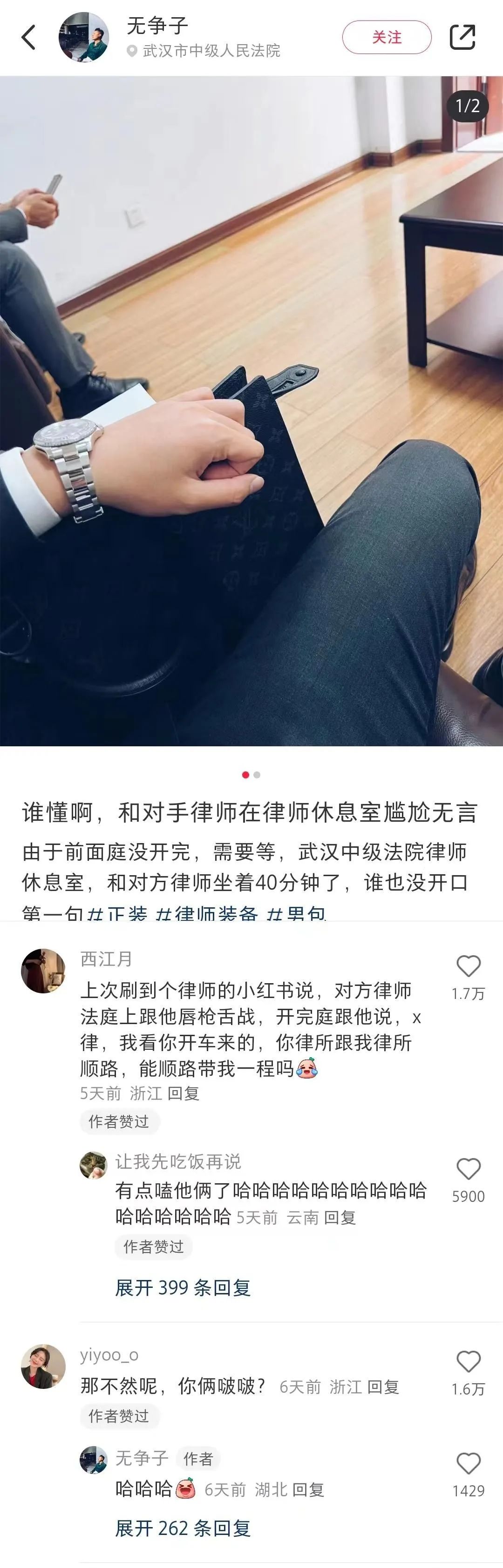503x1568 pixels.
Task: Like 让我先吃饭再说's reply
Action: (x=468, y=1169)
